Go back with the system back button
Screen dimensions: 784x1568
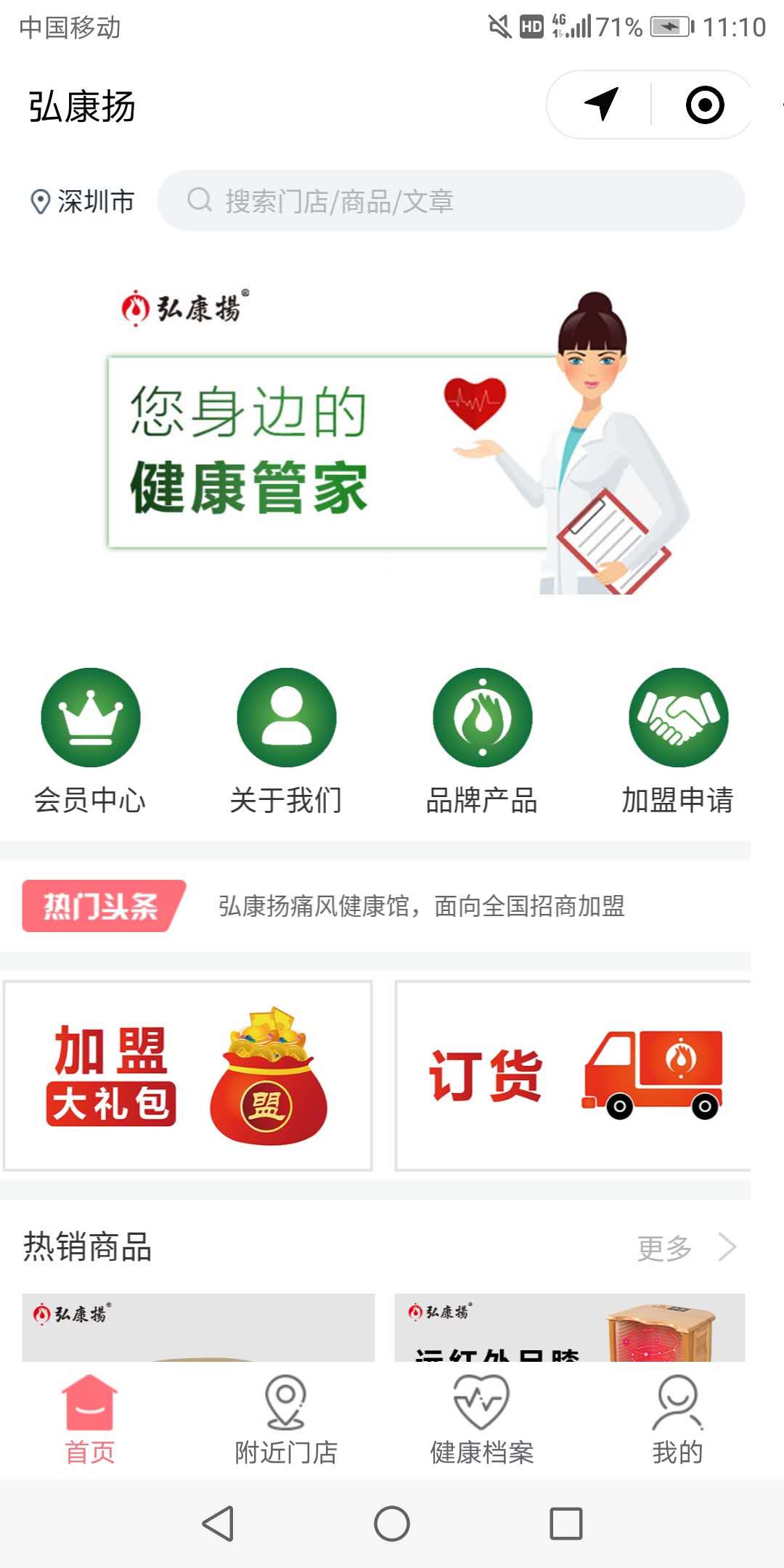218,1523
